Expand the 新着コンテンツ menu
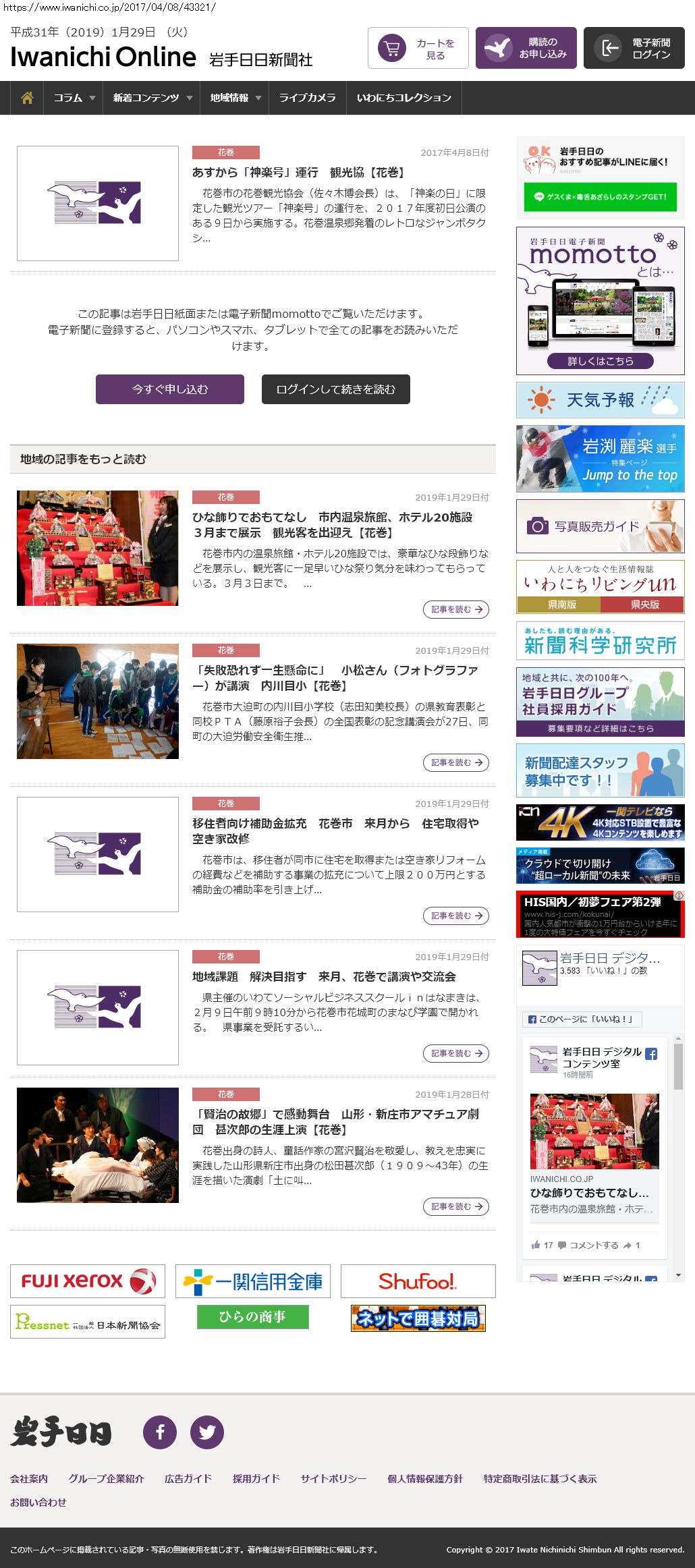 point(151,98)
